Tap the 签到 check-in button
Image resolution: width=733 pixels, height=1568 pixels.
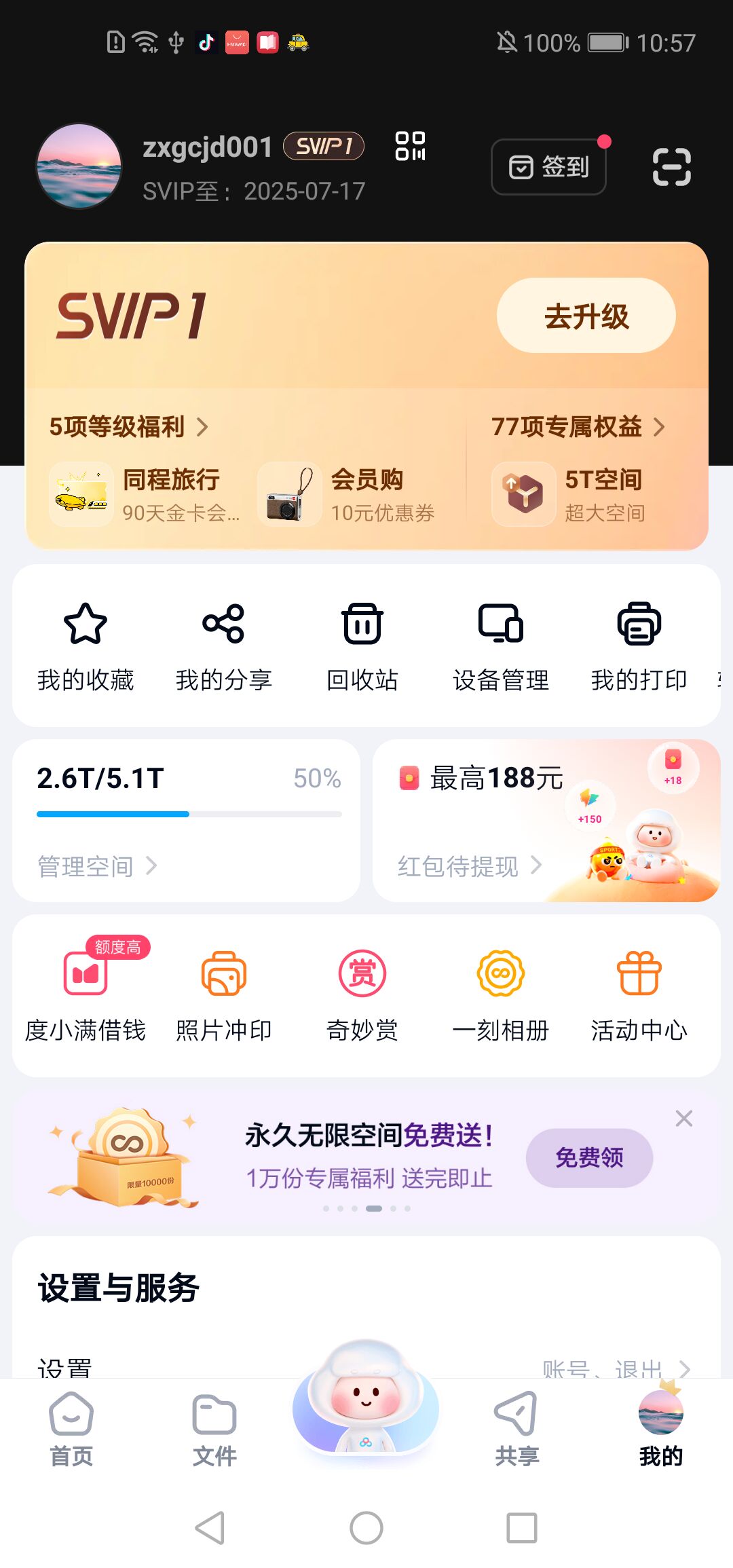point(548,167)
